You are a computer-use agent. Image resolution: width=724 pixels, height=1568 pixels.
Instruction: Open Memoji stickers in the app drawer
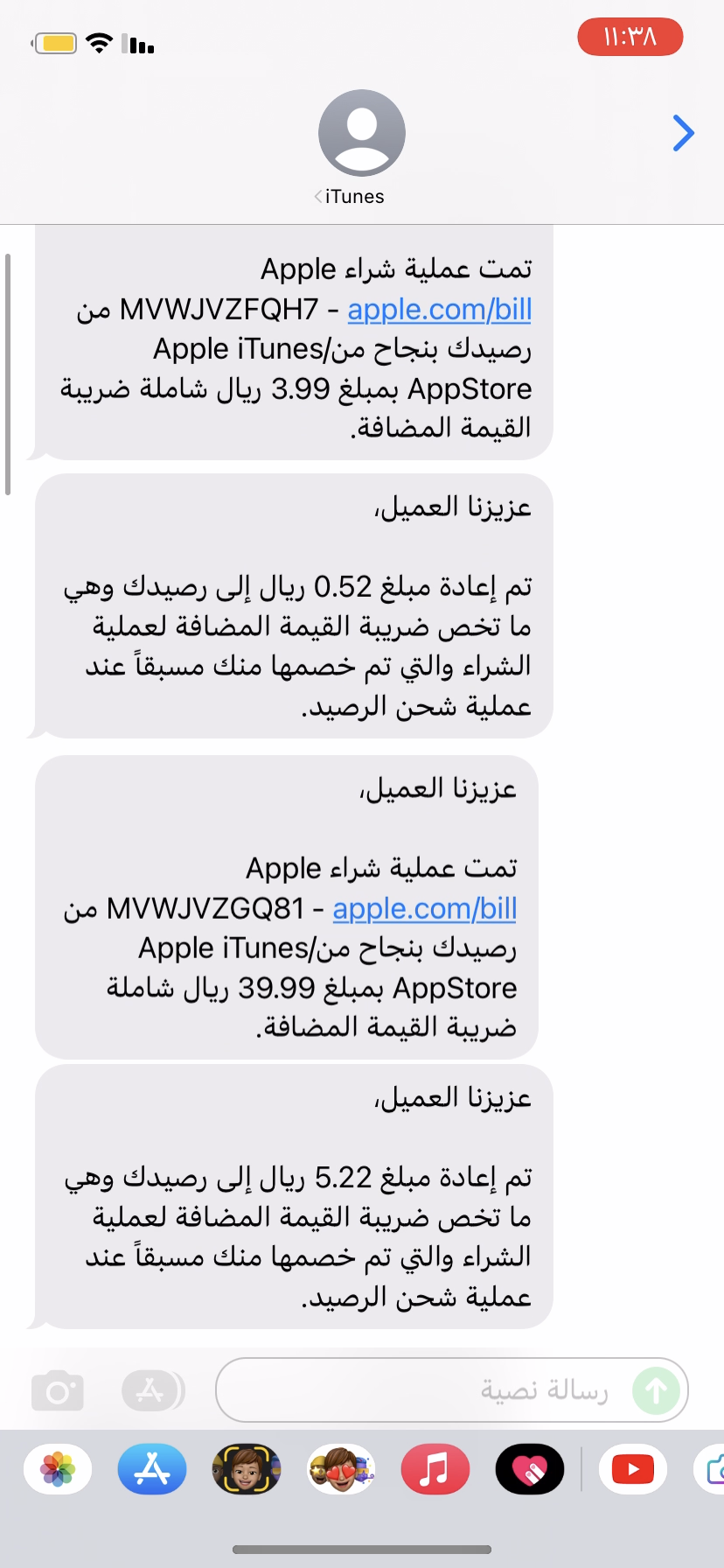coord(341,1468)
